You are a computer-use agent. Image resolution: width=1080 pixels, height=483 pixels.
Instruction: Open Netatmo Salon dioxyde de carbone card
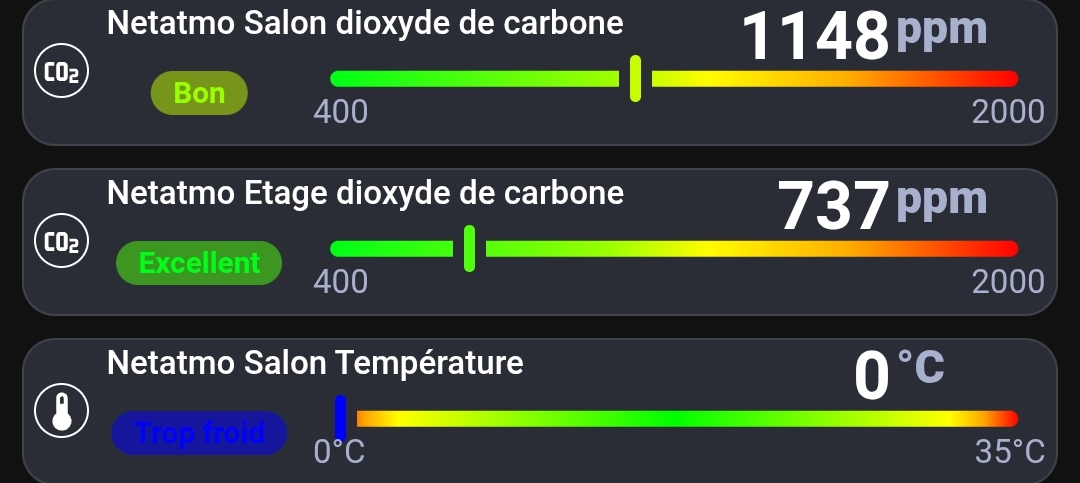coord(365,24)
